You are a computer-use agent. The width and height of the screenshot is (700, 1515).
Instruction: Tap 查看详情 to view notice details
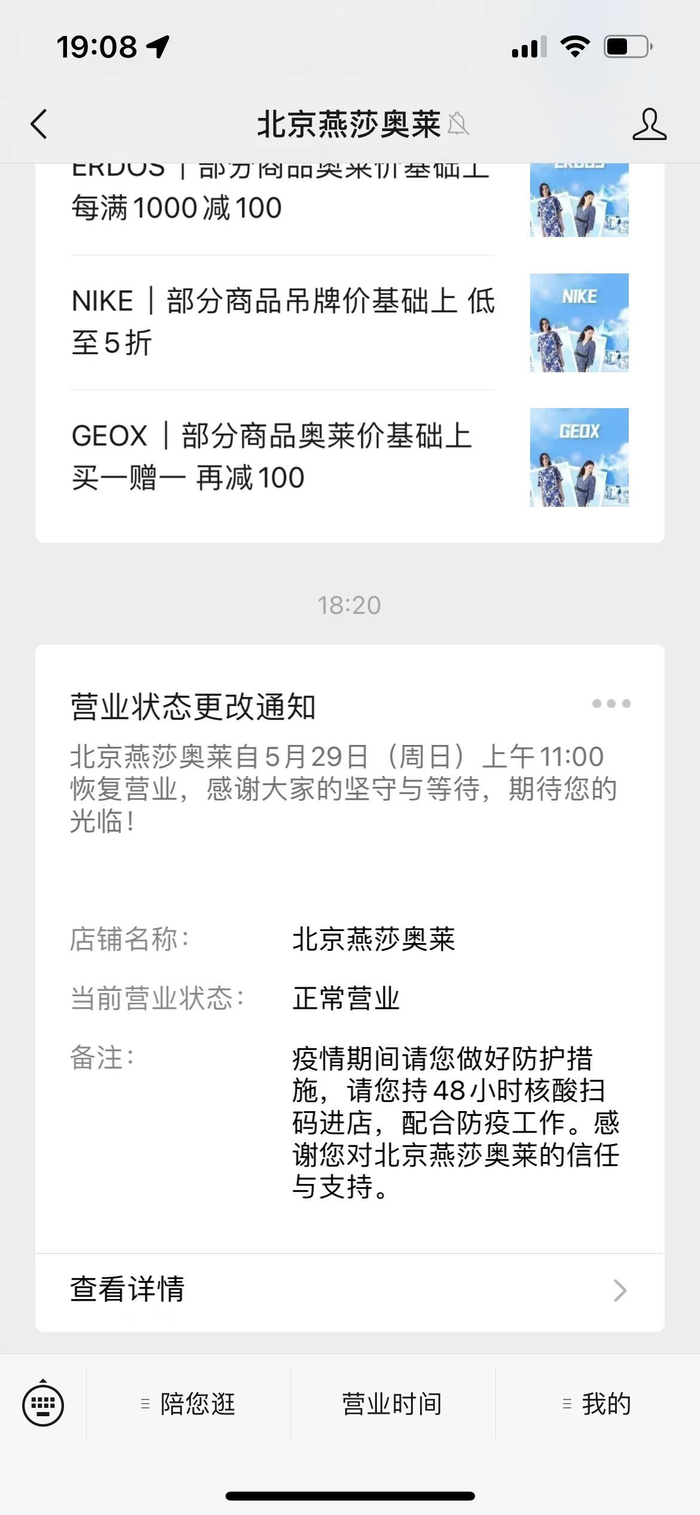pos(349,1289)
